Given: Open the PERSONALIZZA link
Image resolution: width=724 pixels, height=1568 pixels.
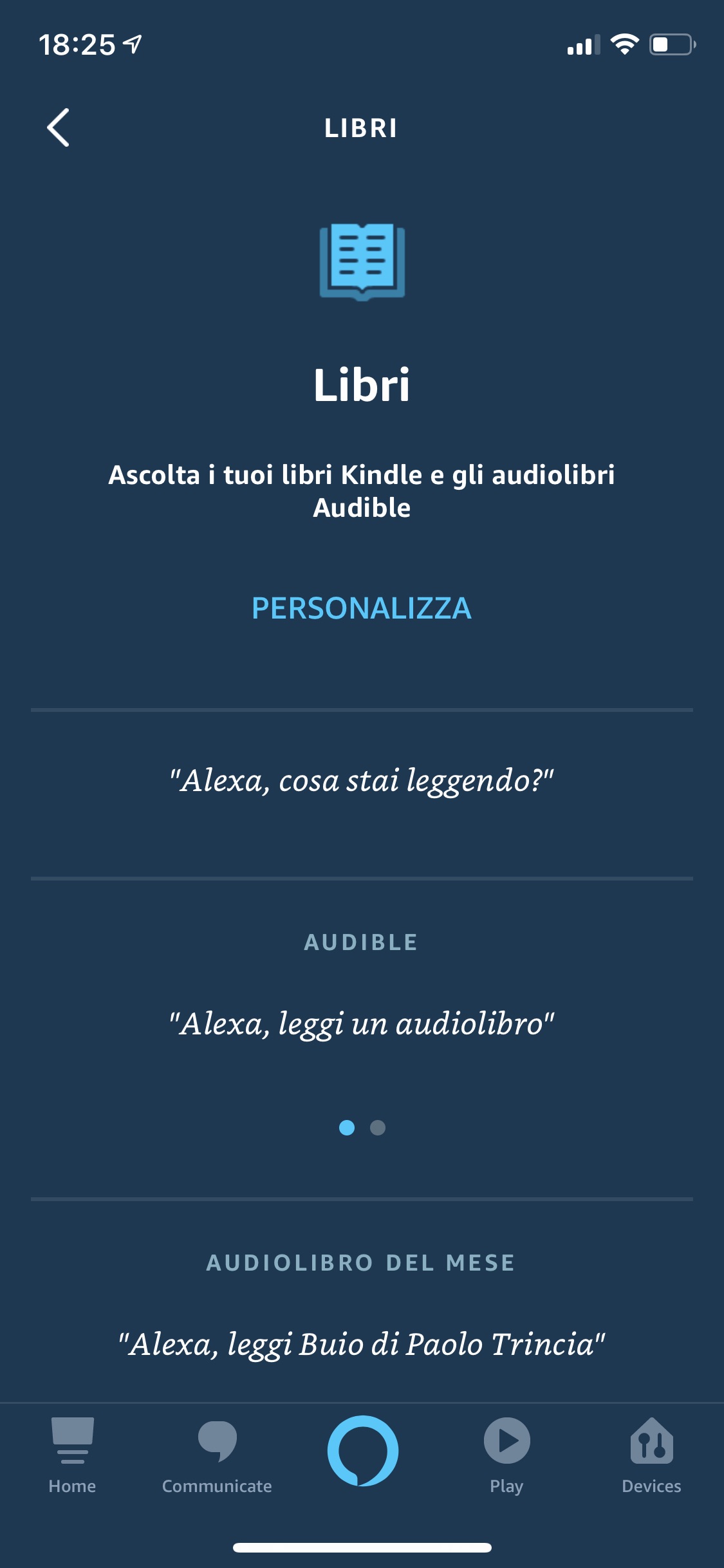Looking at the screenshot, I should tap(361, 608).
